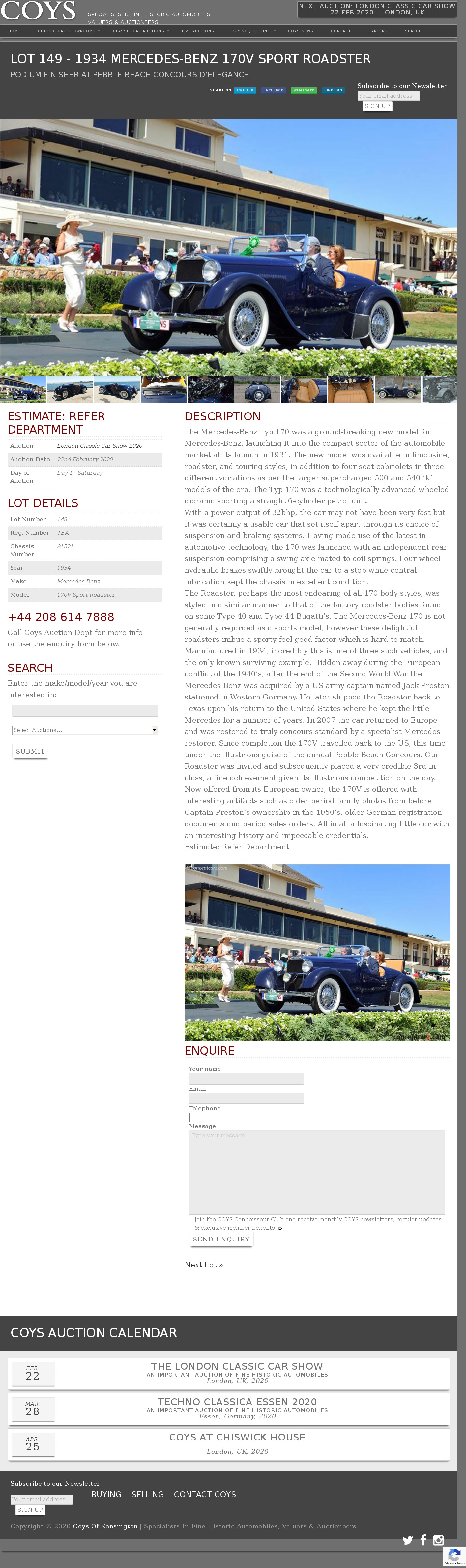The width and height of the screenshot is (466, 1568).
Task: Share this lot on LinkedIn
Action: (333, 90)
